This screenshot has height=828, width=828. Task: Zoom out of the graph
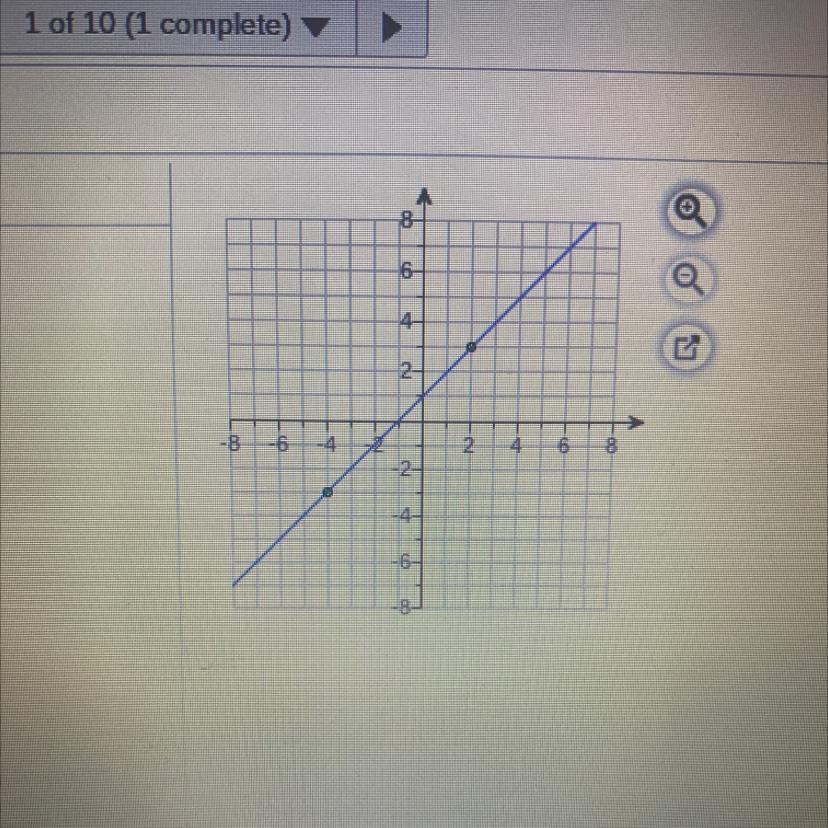tap(689, 279)
